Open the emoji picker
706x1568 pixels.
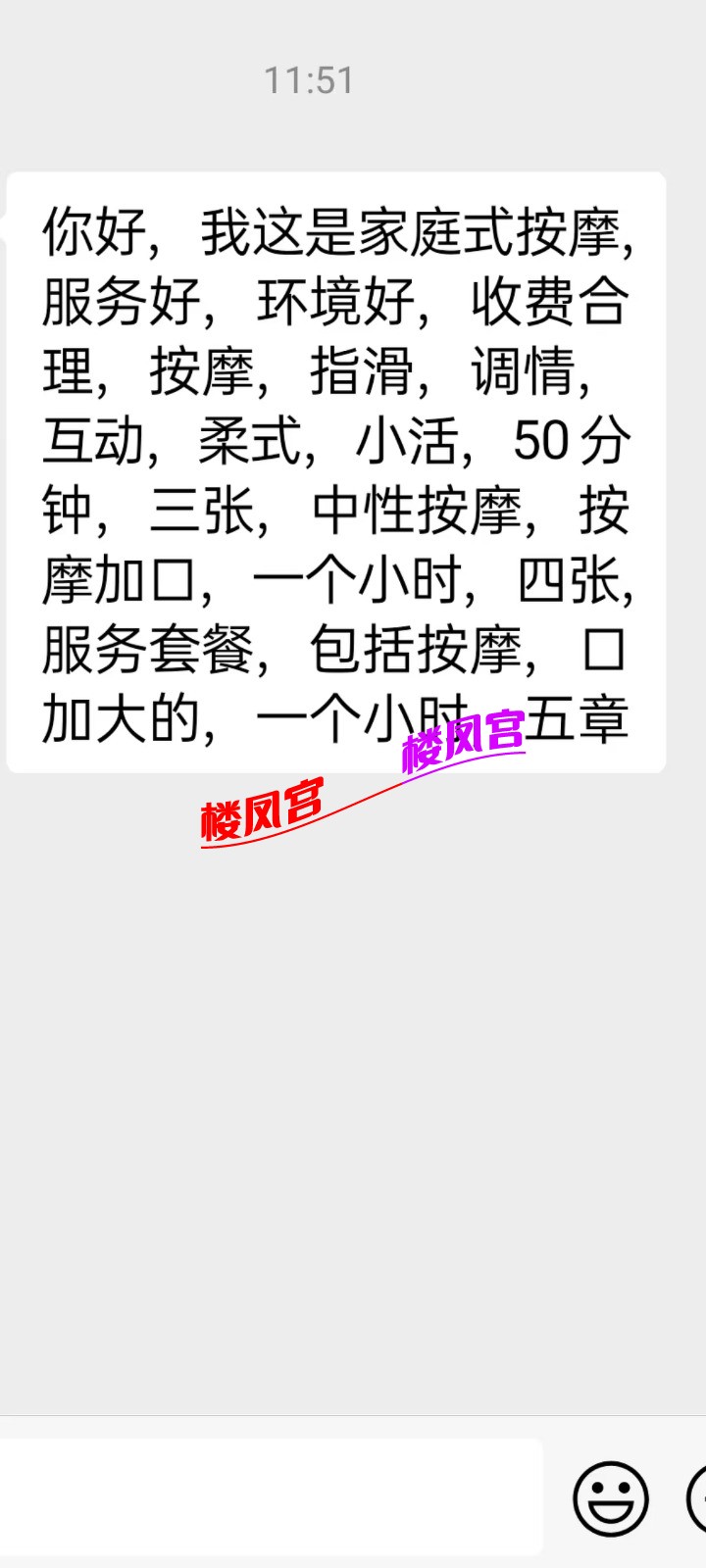[610, 1498]
